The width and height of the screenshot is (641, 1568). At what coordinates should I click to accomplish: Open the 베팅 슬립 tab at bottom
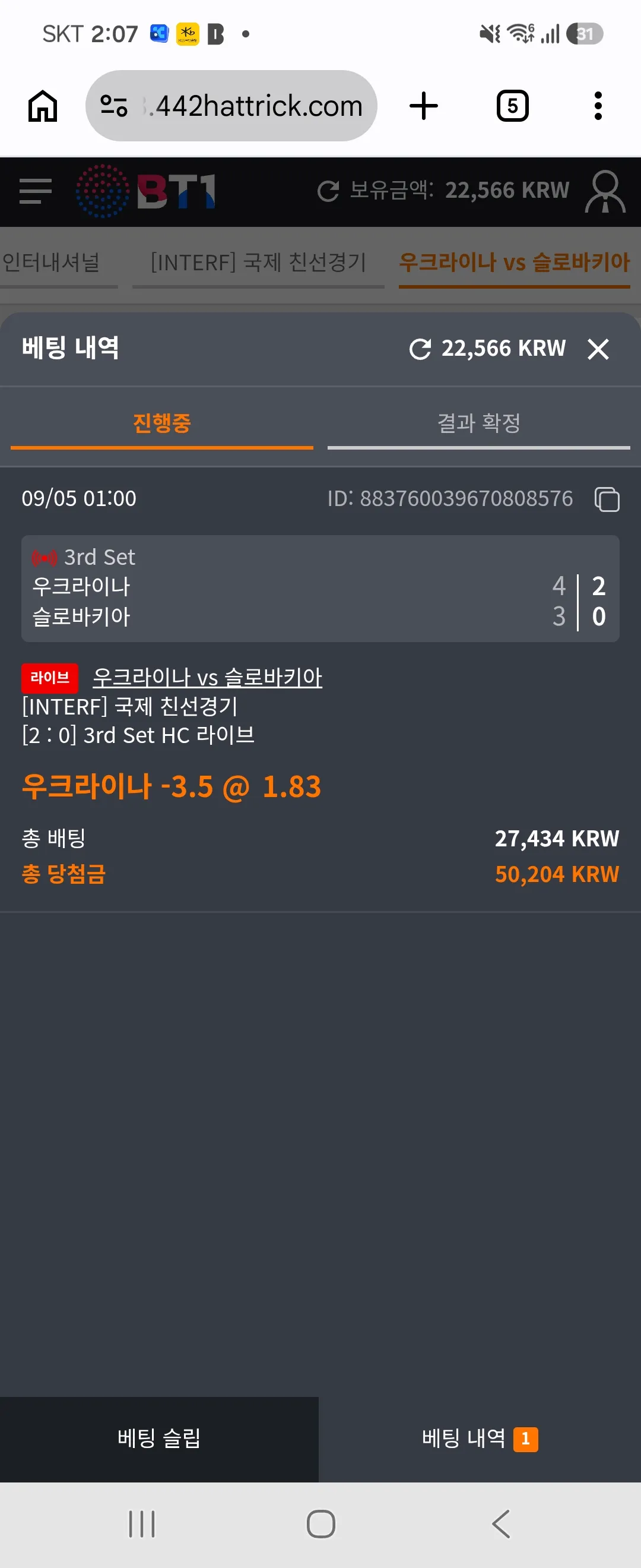[x=159, y=1439]
